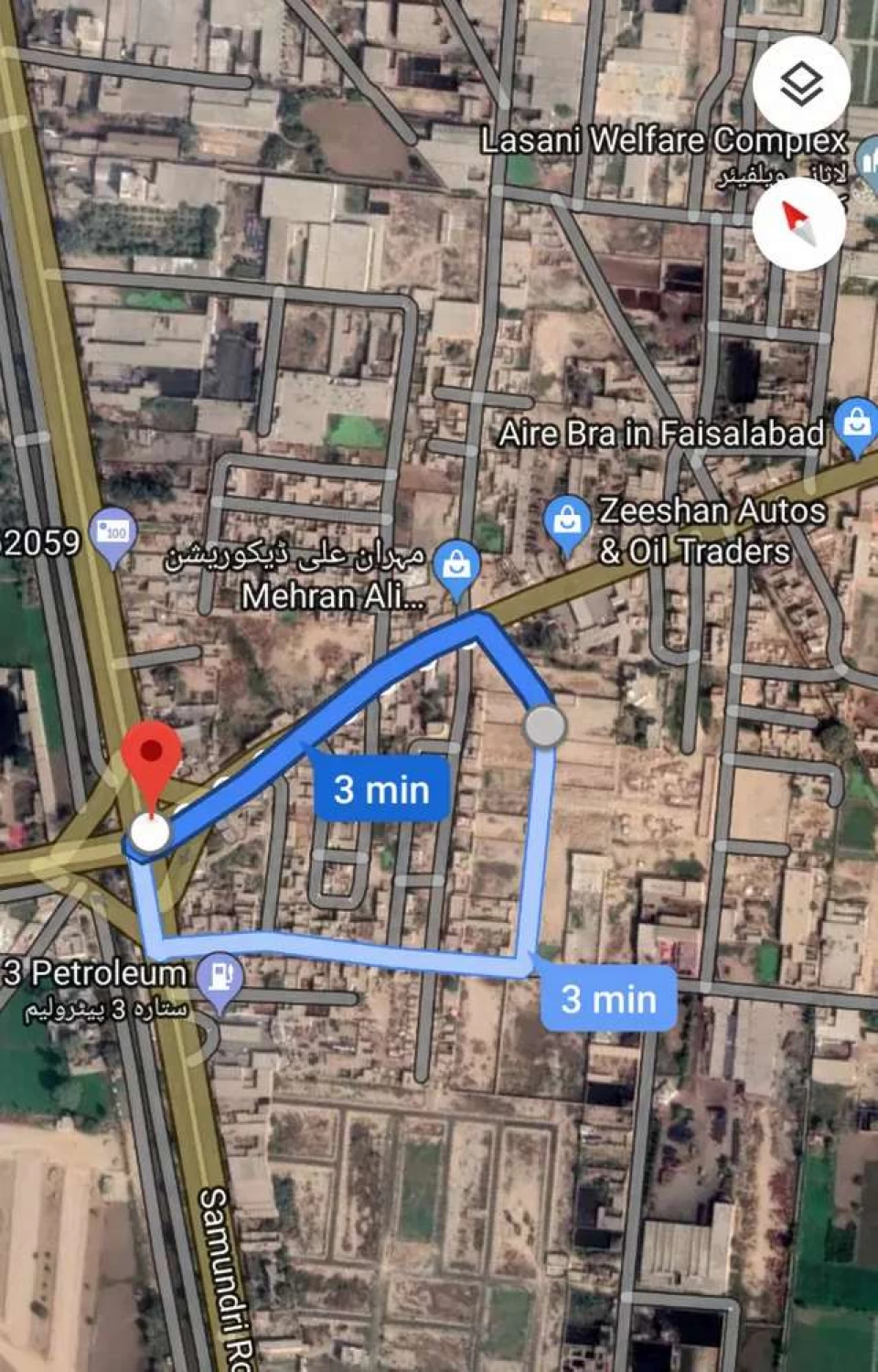Tap the compass to reorient the map

798,224
